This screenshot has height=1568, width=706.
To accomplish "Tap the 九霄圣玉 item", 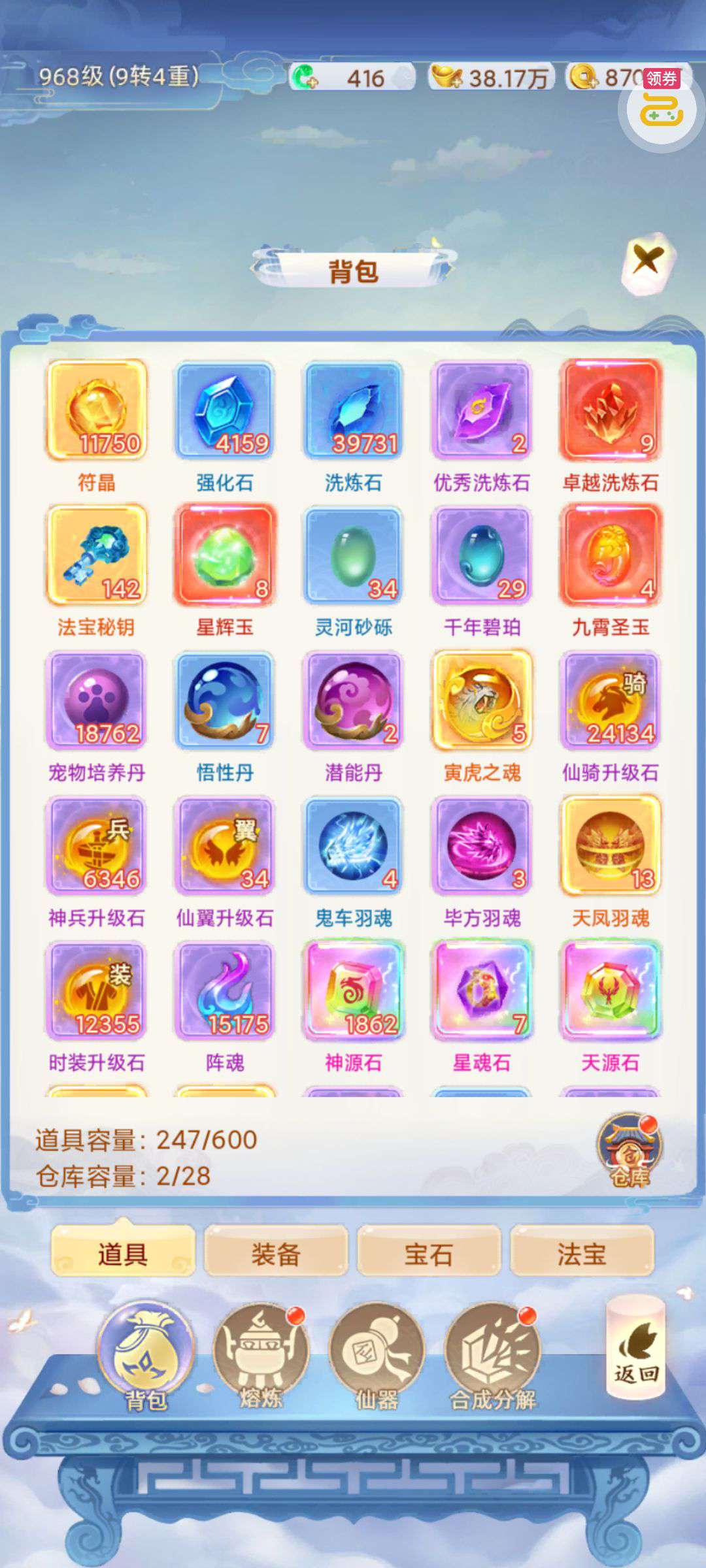I will tap(611, 555).
